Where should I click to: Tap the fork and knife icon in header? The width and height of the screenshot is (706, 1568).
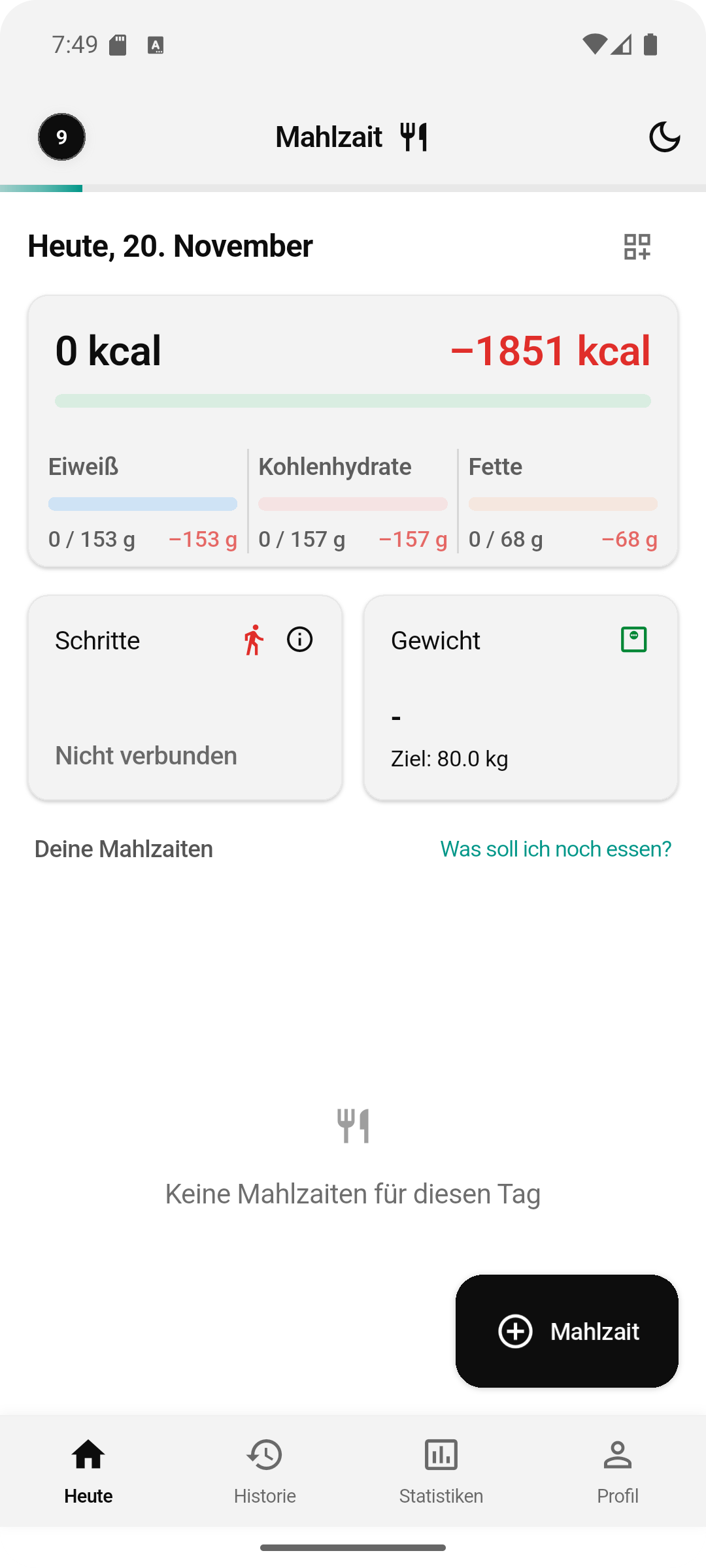(414, 137)
